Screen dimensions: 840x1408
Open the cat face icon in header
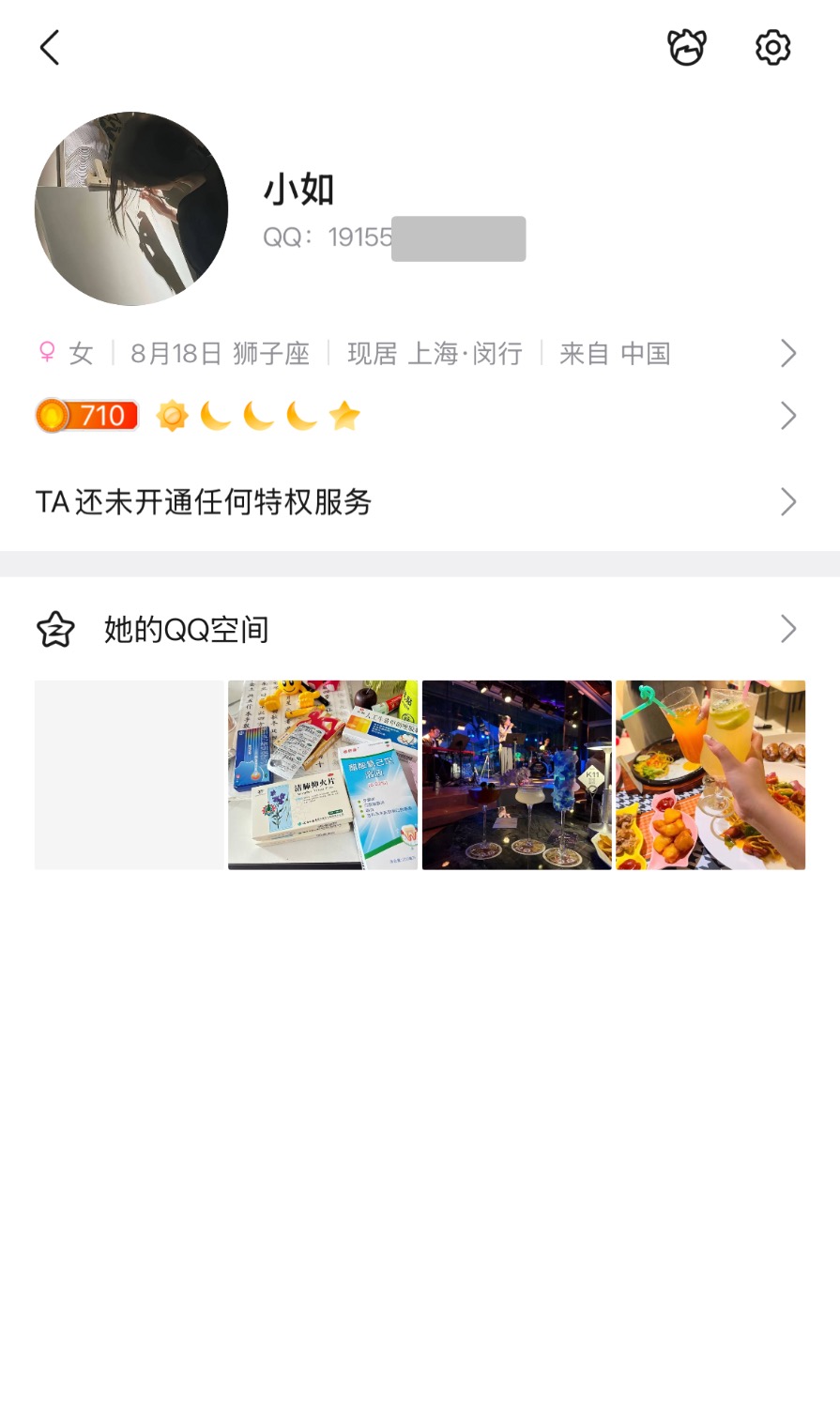click(x=686, y=48)
